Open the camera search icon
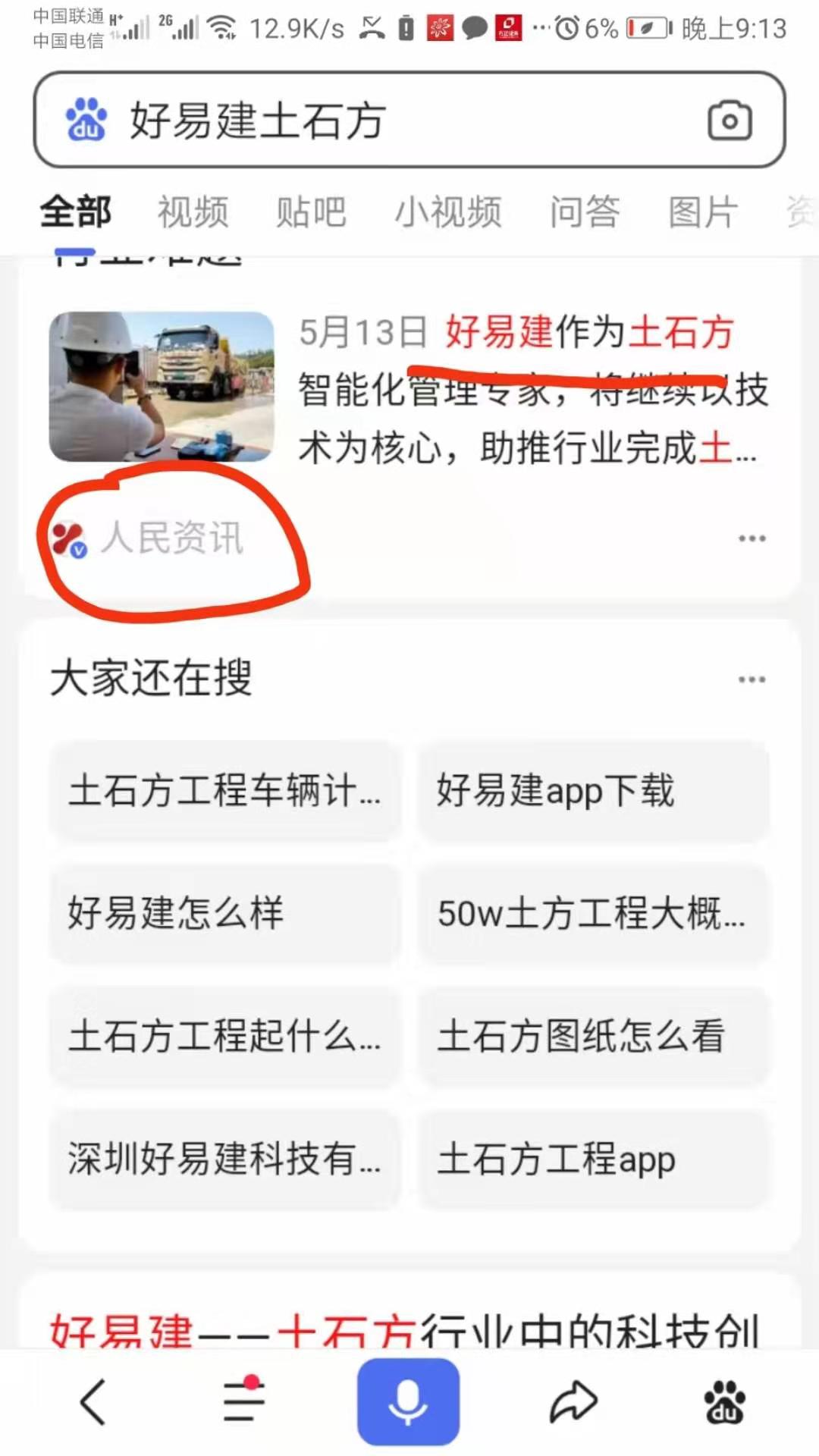 pyautogui.click(x=730, y=120)
